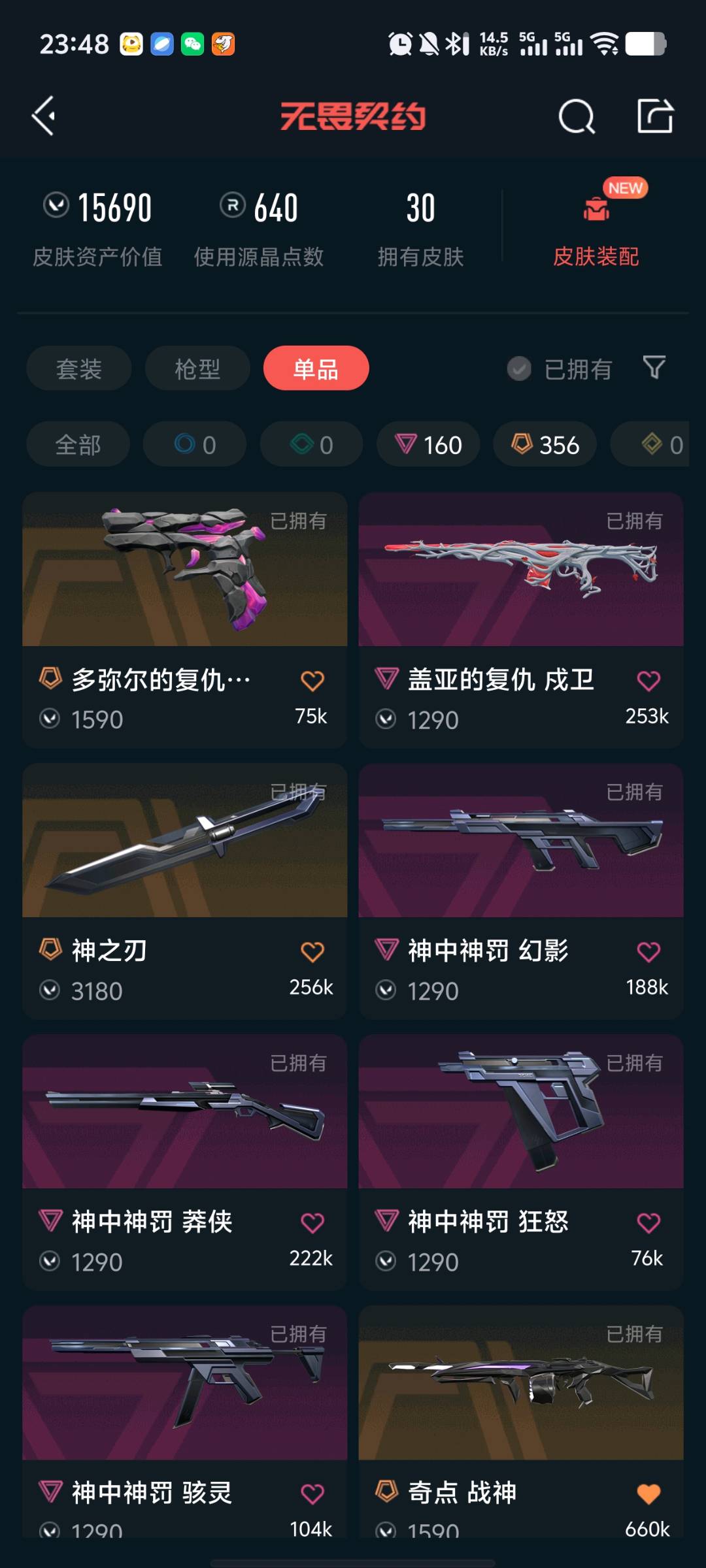Viewport: 706px width, 1568px height.
Task: Tap the share icon in the header
Action: tap(655, 116)
